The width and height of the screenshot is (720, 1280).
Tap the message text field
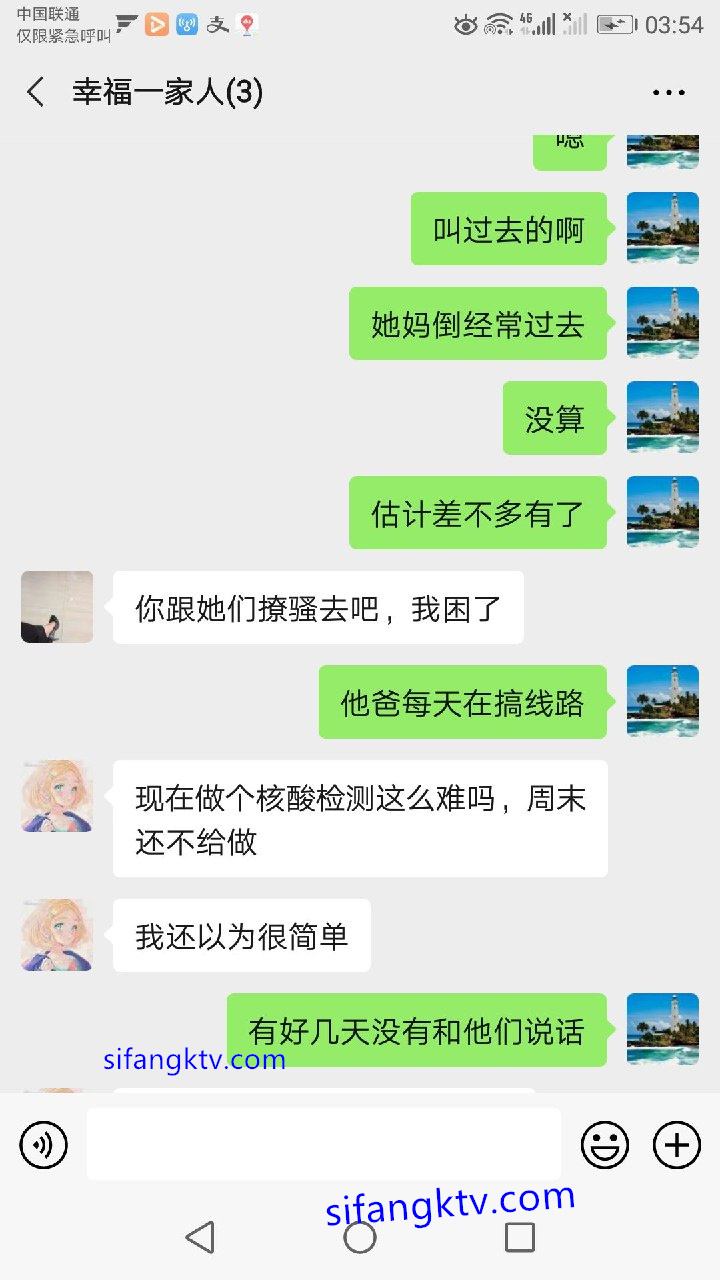click(x=323, y=1144)
